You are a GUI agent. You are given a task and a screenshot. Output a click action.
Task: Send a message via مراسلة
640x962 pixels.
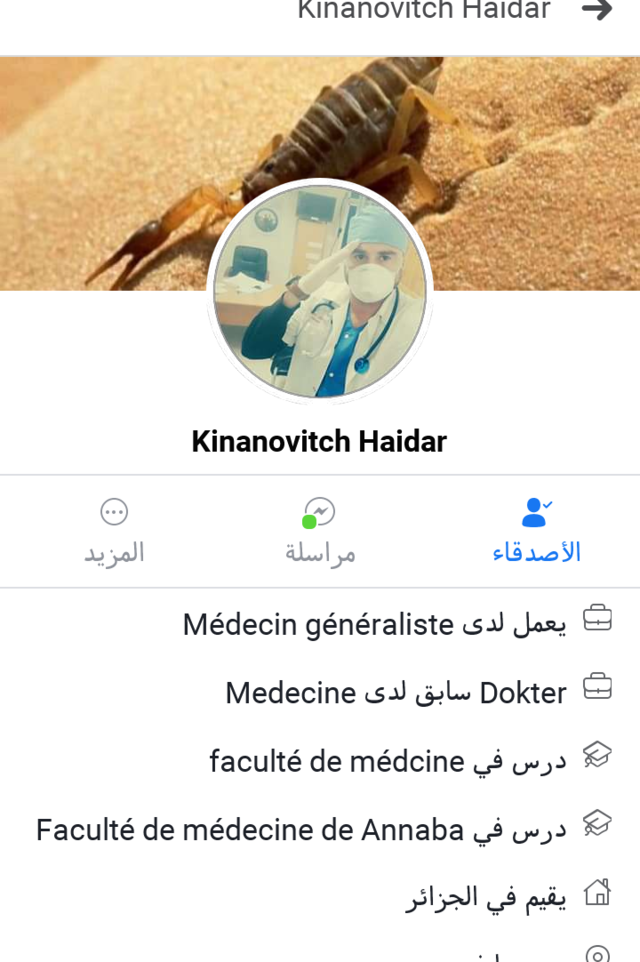click(x=320, y=531)
